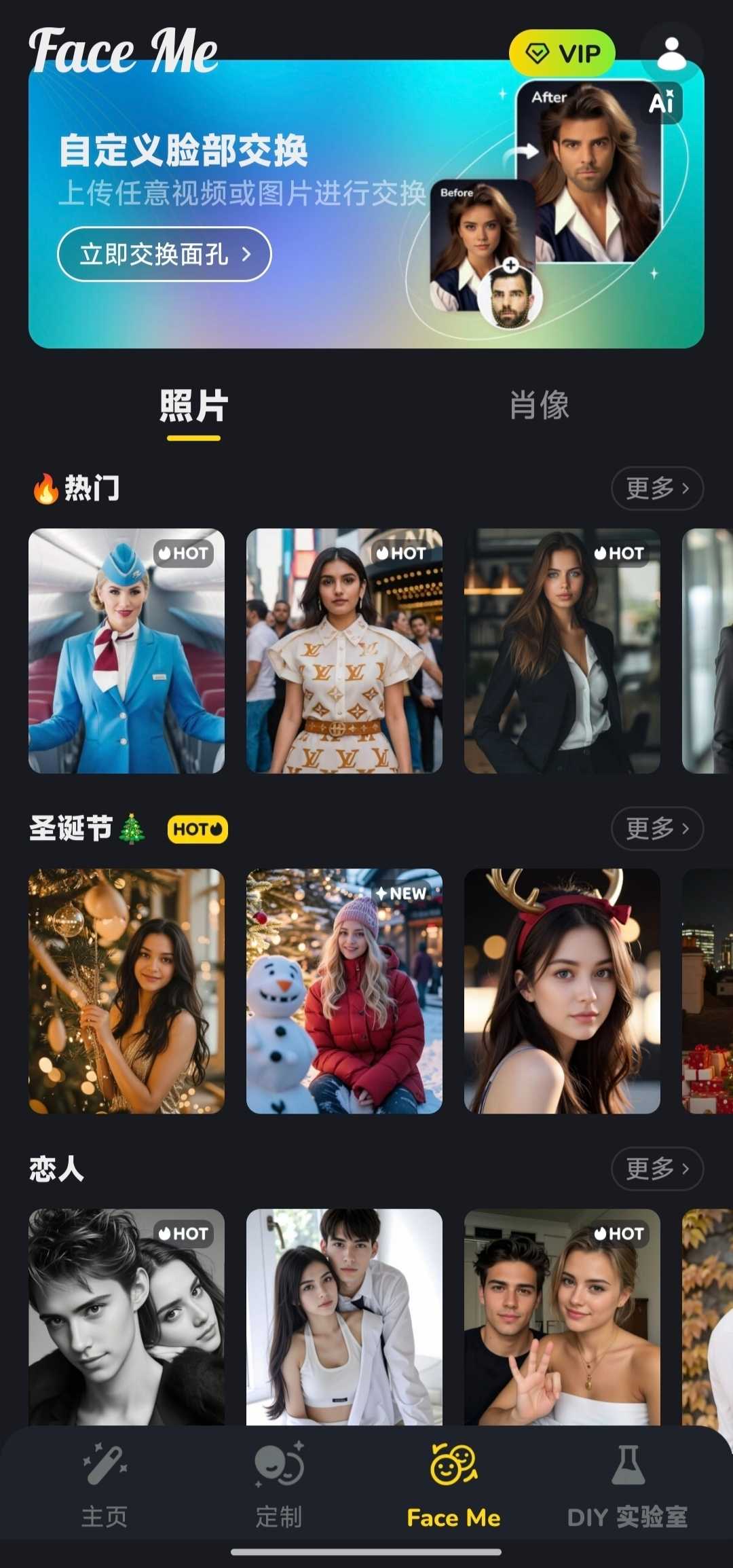Open the NEW snowman red jacket template

(x=344, y=991)
